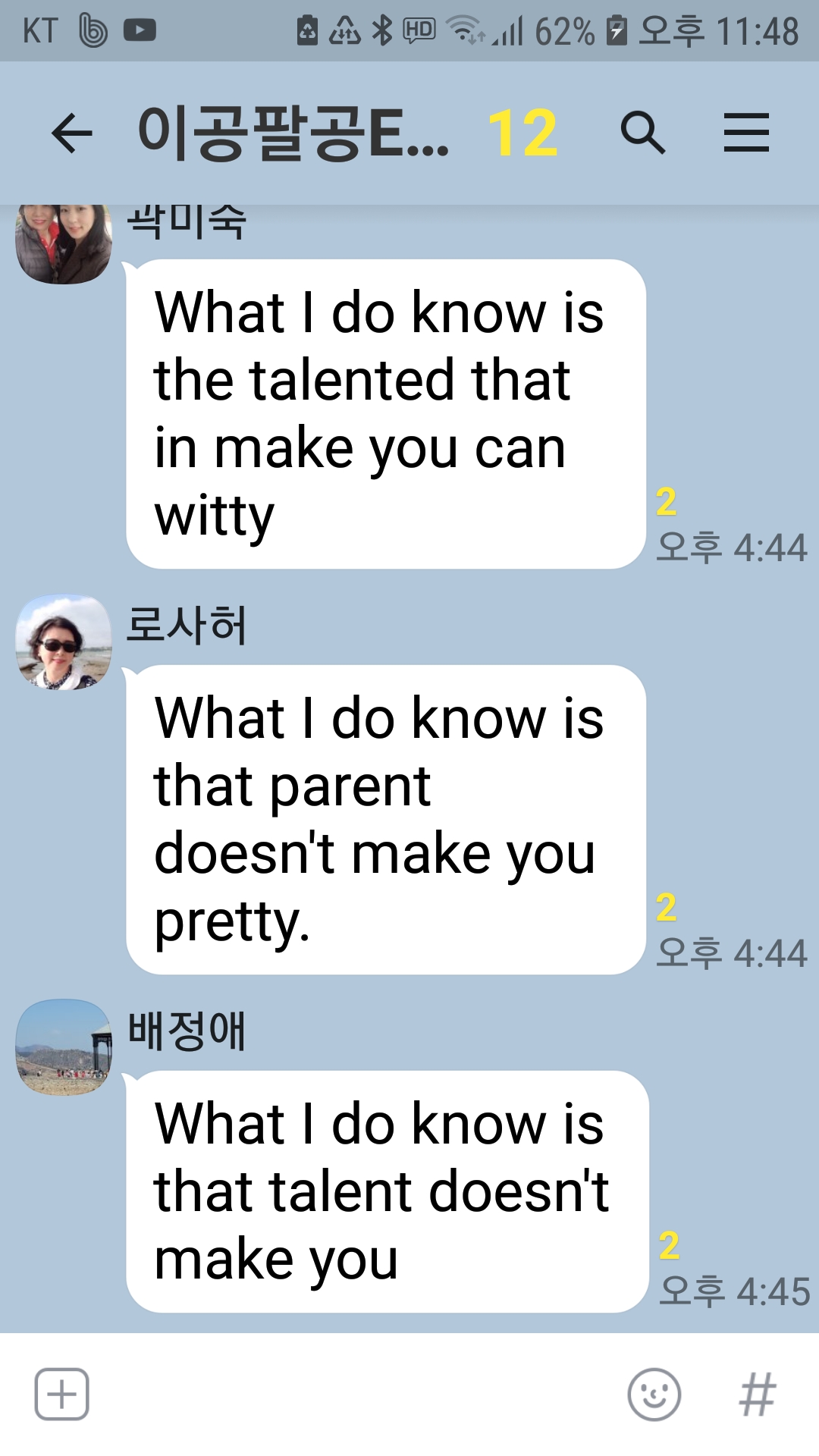Open the plus attachment menu
The height and width of the screenshot is (1456, 819).
(x=61, y=1394)
